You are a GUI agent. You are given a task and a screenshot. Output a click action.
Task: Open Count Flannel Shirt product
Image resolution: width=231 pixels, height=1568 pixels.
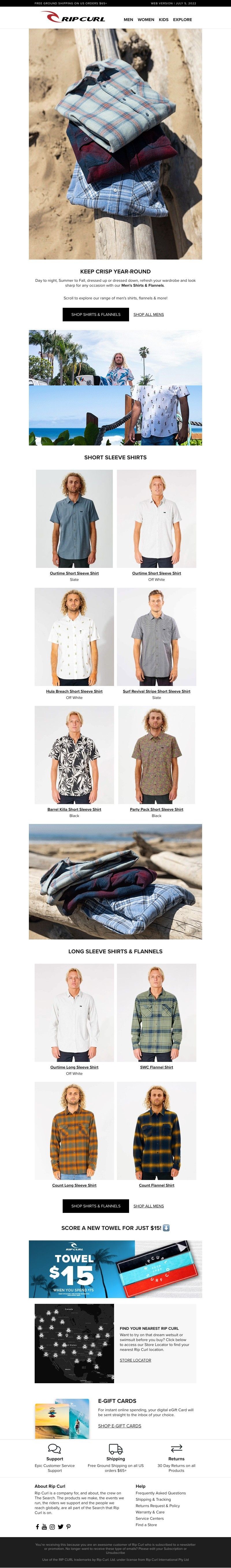coord(156,1185)
